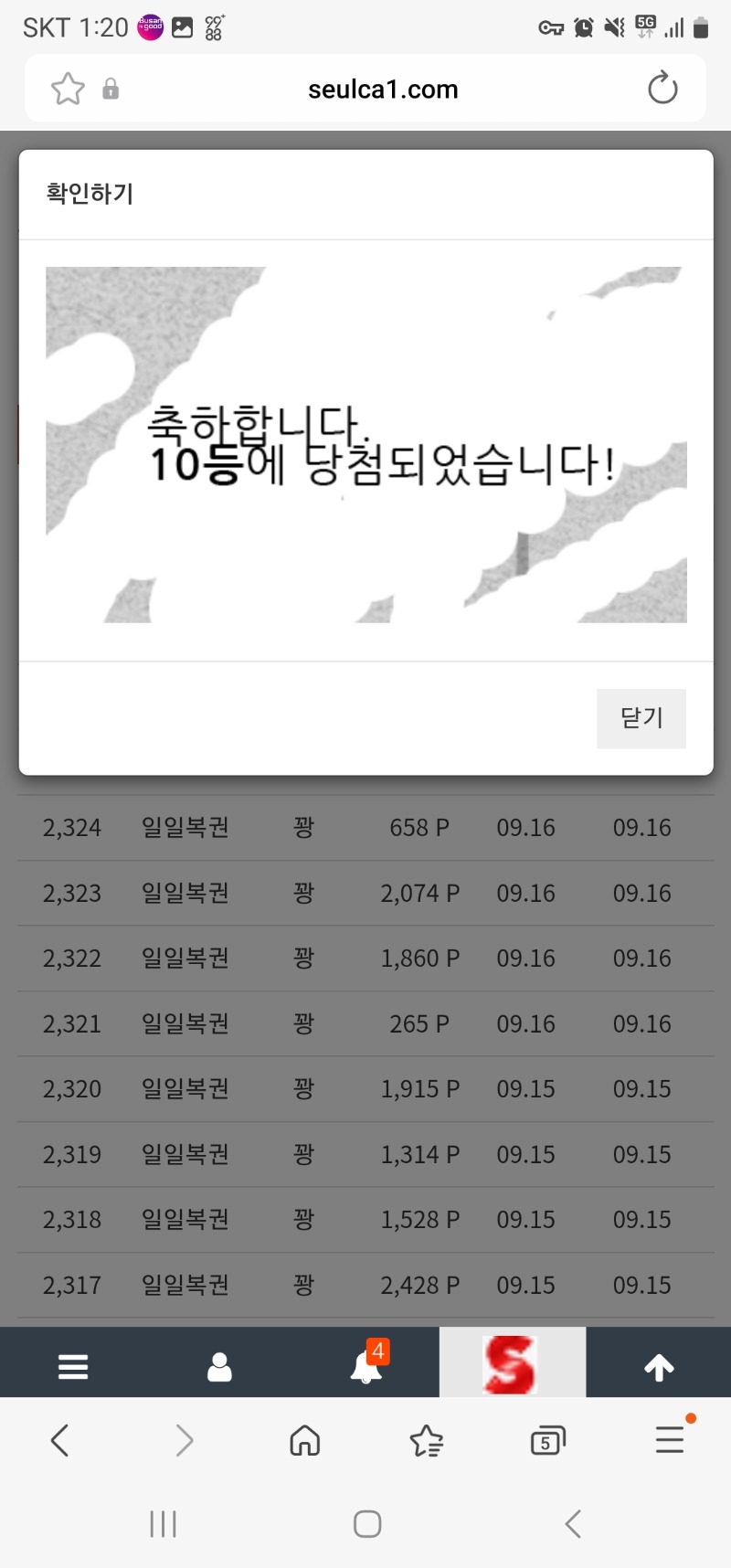Tap the red S logo button
The image size is (731, 1568).
512,1364
